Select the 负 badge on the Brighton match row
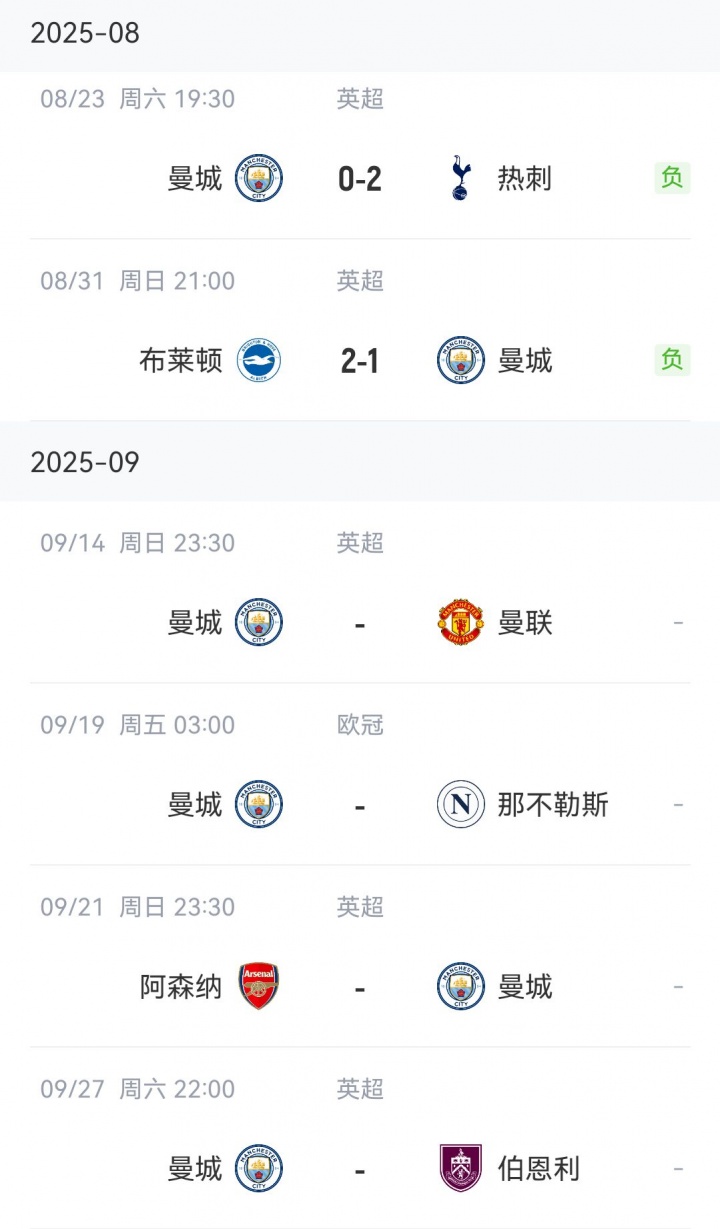The width and height of the screenshot is (720, 1229). [x=672, y=361]
